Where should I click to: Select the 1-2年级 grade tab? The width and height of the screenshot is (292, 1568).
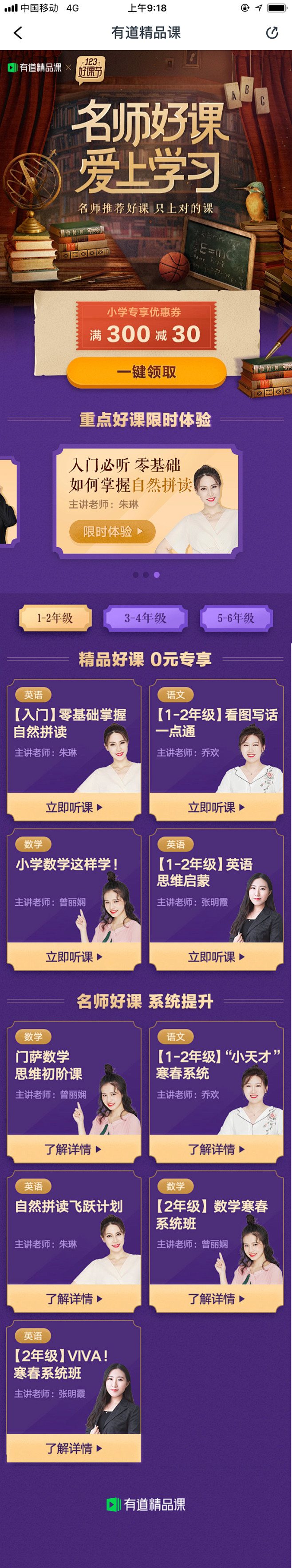tap(55, 618)
